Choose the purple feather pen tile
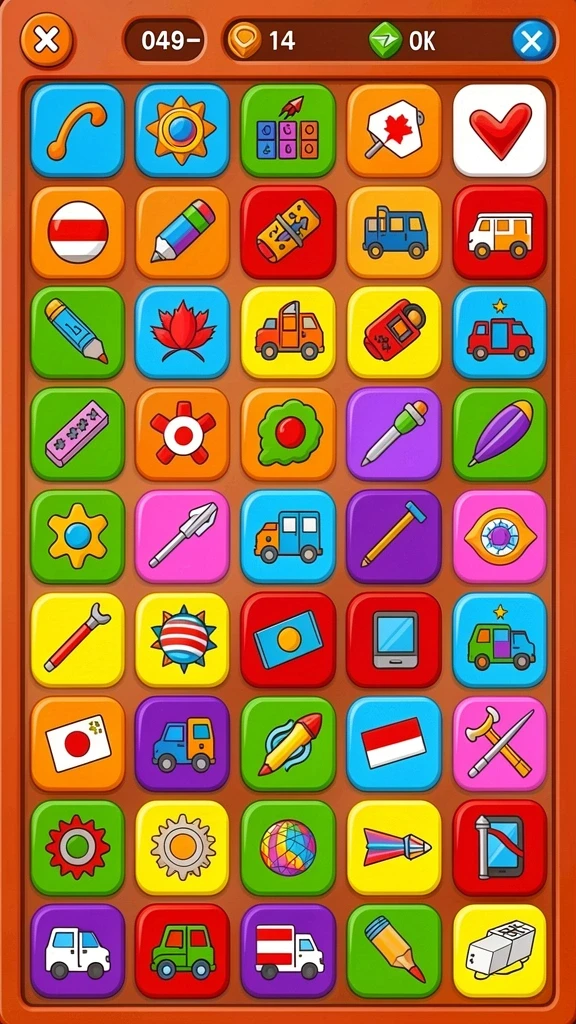The width and height of the screenshot is (576, 1024). tap(500, 434)
